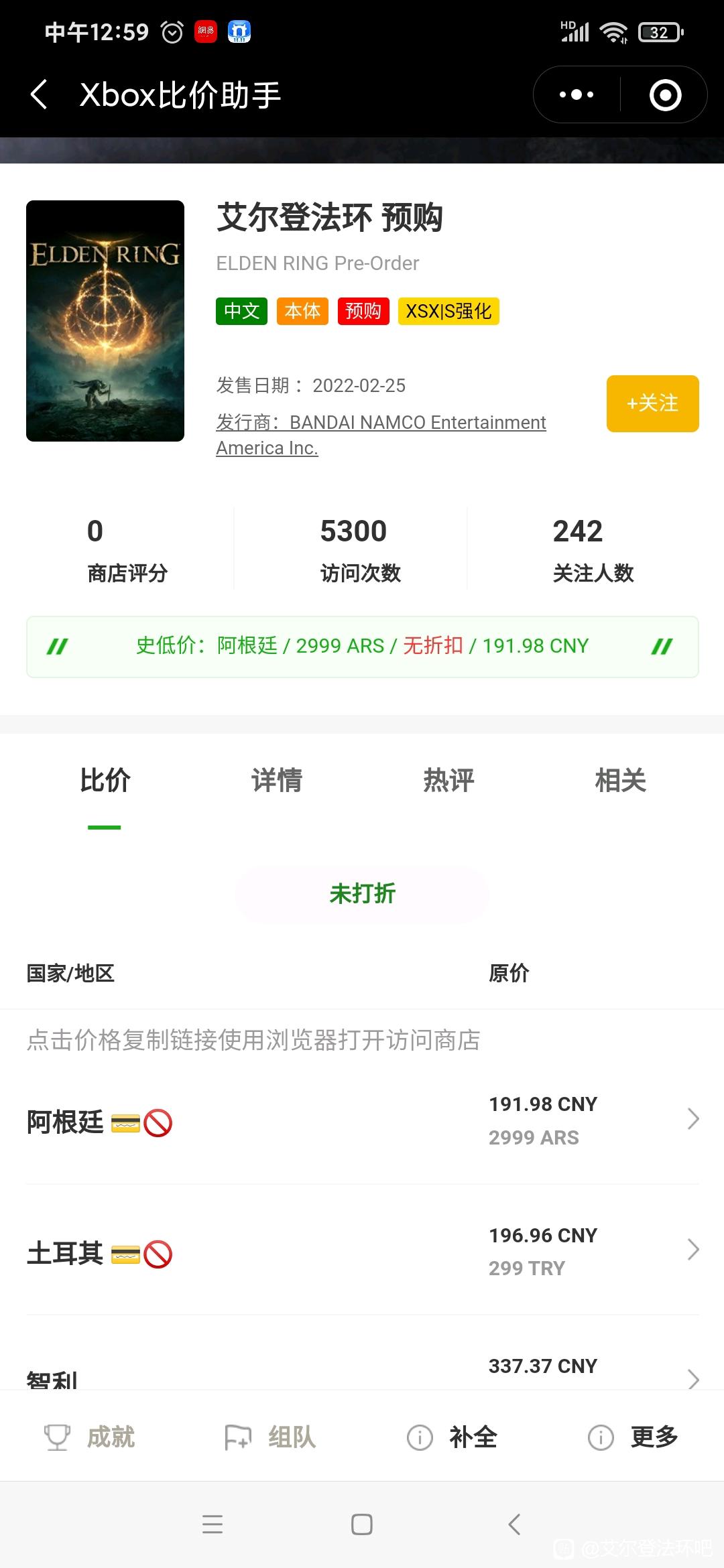Tap the 未打折 pill button
This screenshot has width=724, height=1568.
pyautogui.click(x=362, y=894)
